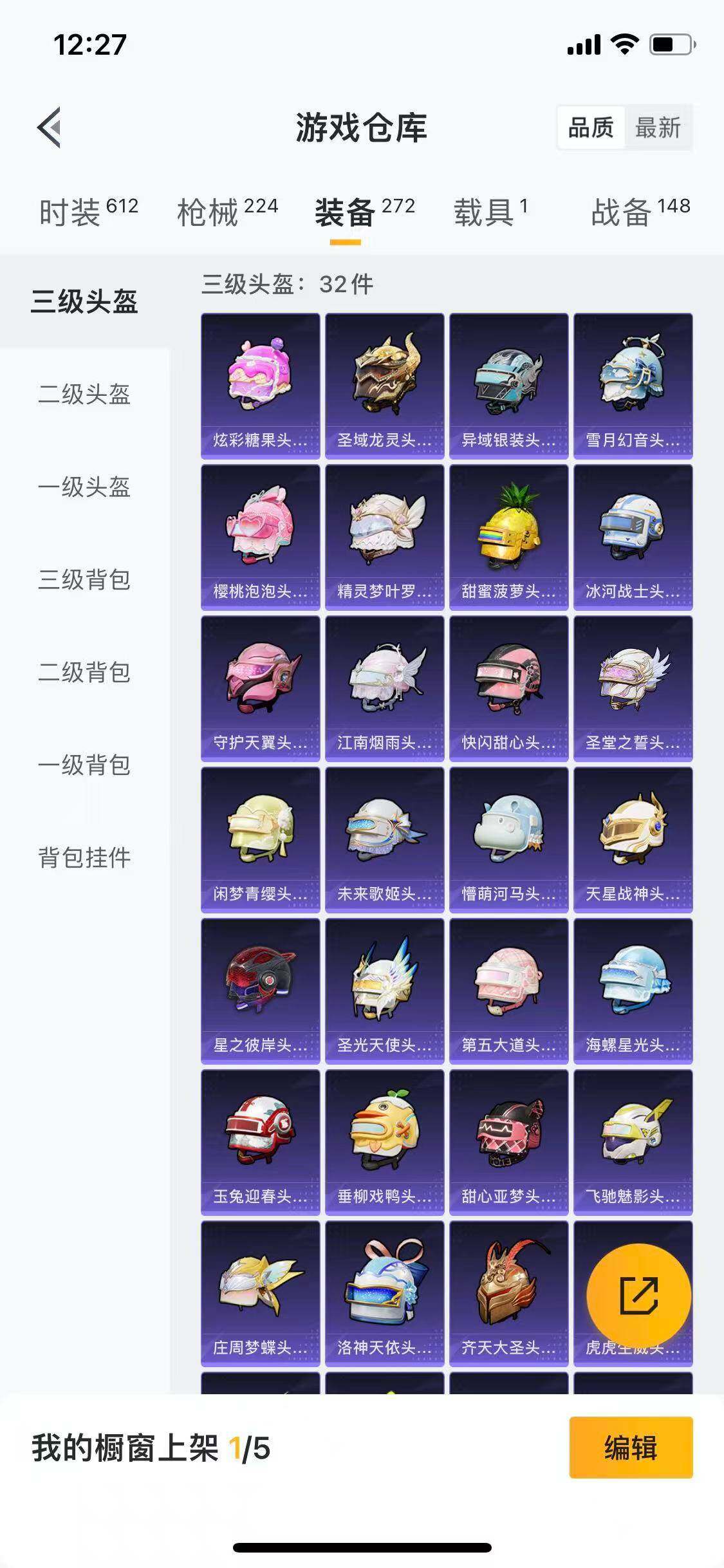View the 雪月幻音头盔 item

[x=631, y=386]
